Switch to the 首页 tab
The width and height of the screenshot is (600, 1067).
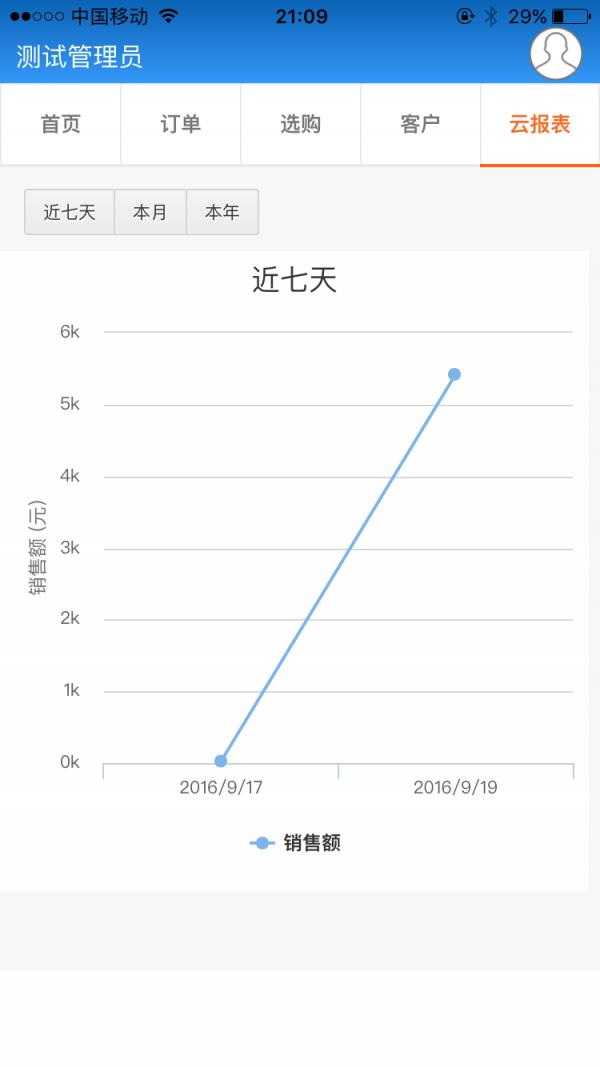[61, 125]
